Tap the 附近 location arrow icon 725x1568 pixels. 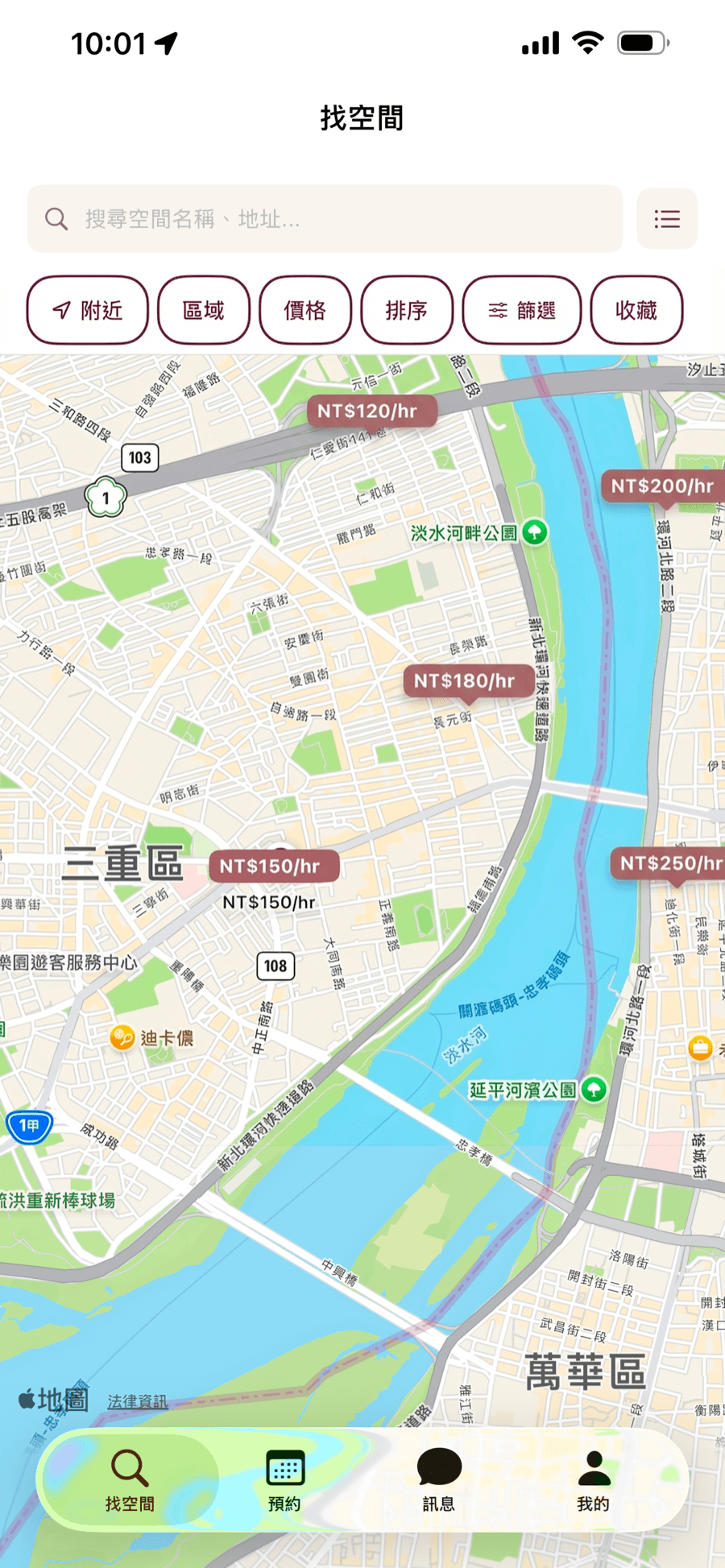(61, 308)
